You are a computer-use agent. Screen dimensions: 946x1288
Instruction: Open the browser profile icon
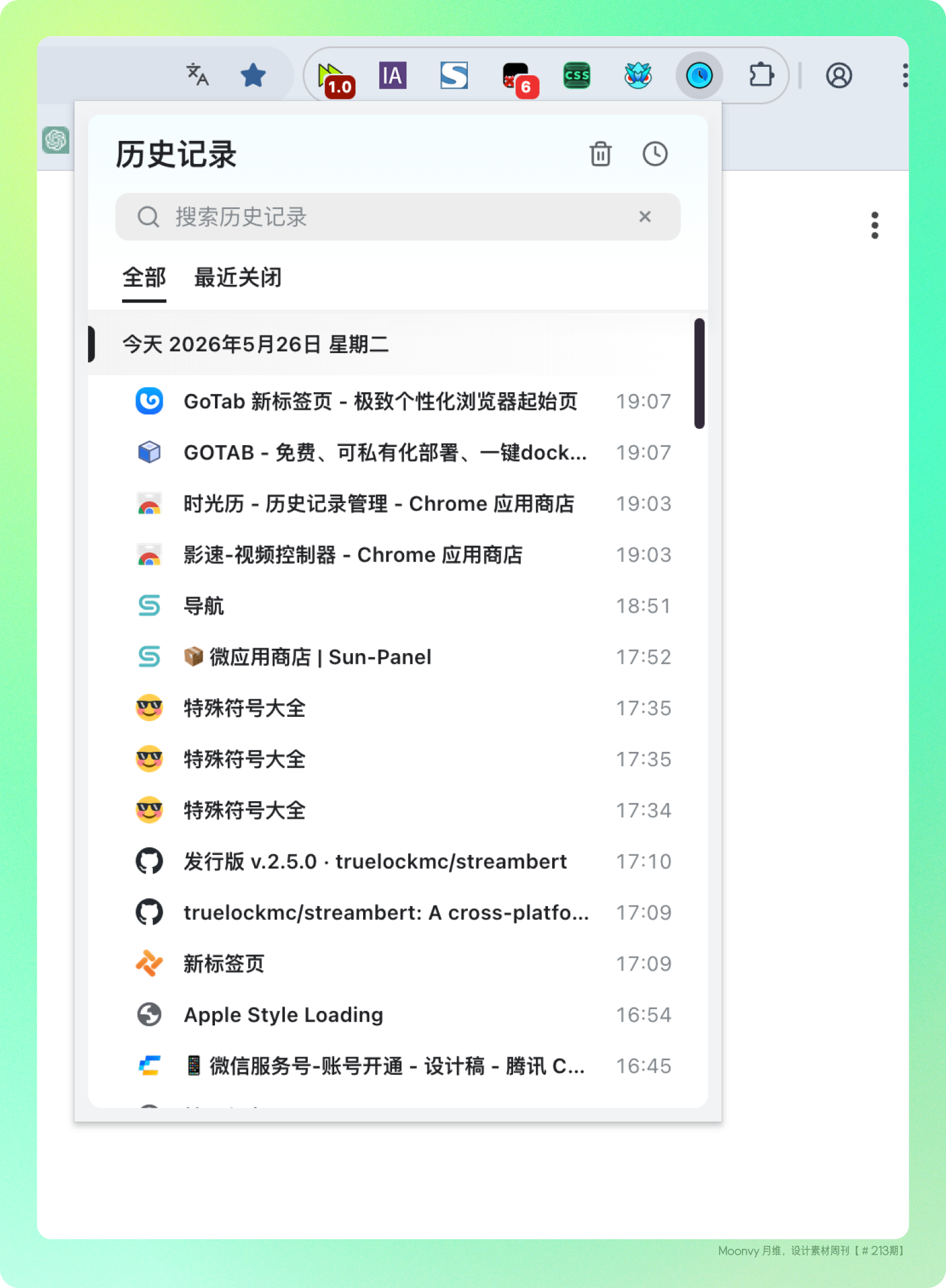pyautogui.click(x=838, y=75)
